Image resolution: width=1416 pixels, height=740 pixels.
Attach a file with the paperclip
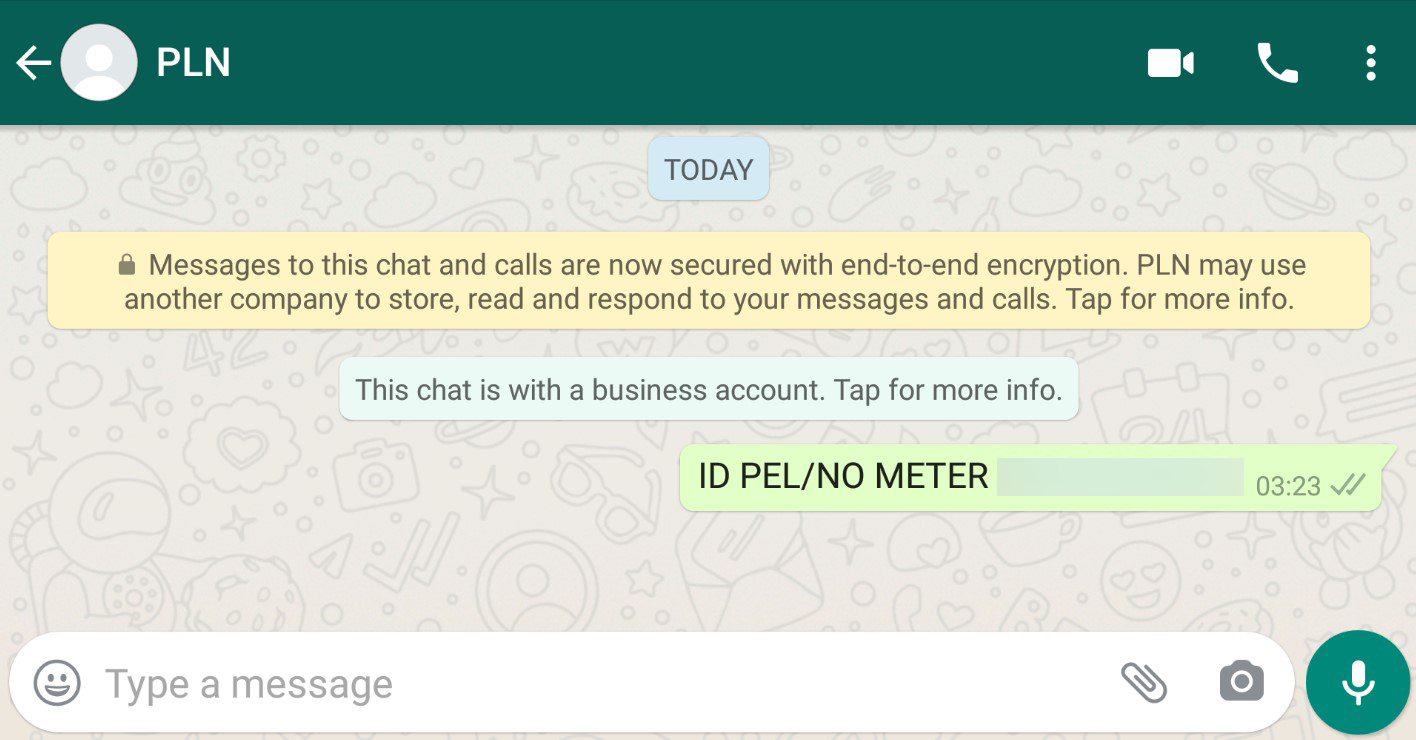point(1143,683)
